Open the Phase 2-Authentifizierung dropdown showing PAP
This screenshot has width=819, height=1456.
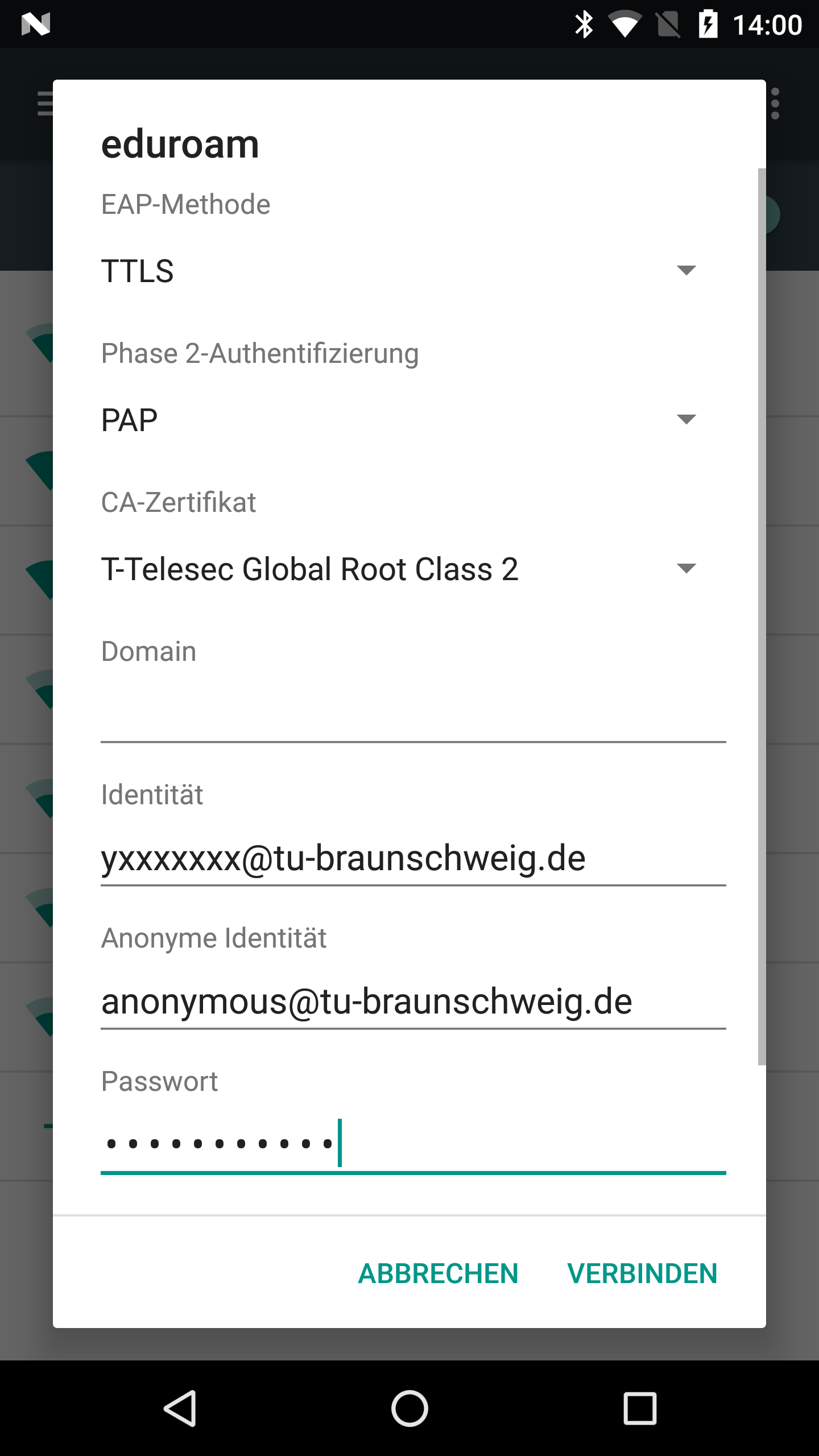point(398,420)
